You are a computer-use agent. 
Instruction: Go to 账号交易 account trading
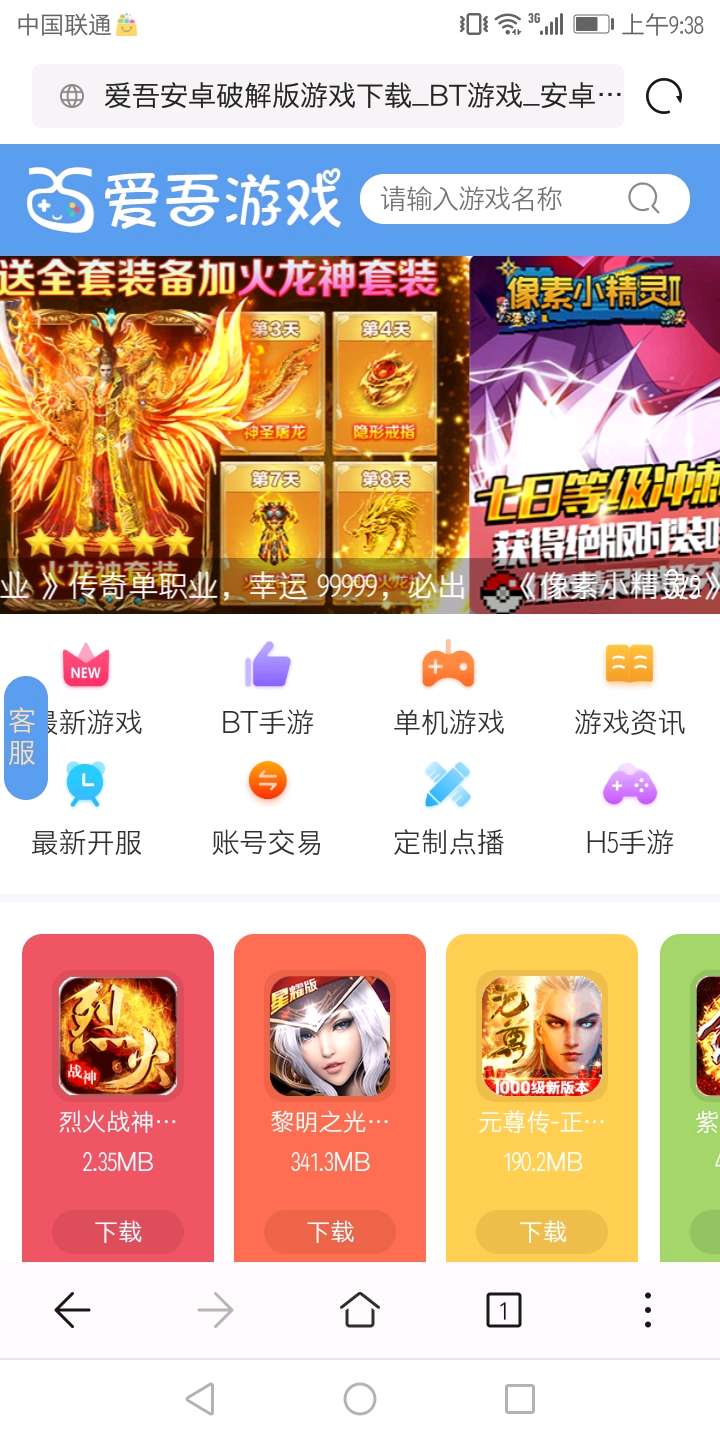coord(267,808)
